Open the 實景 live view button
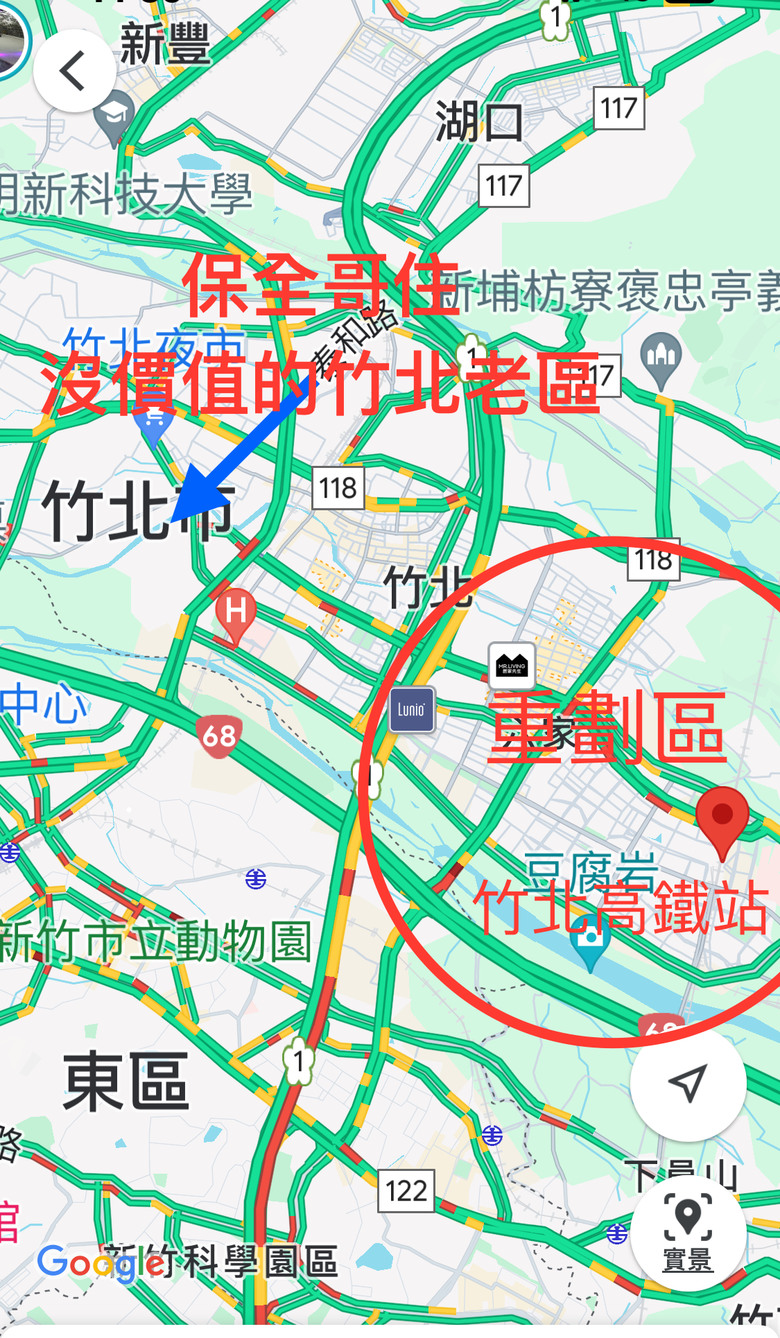Viewport: 780px width, 1338px height. tap(688, 1232)
